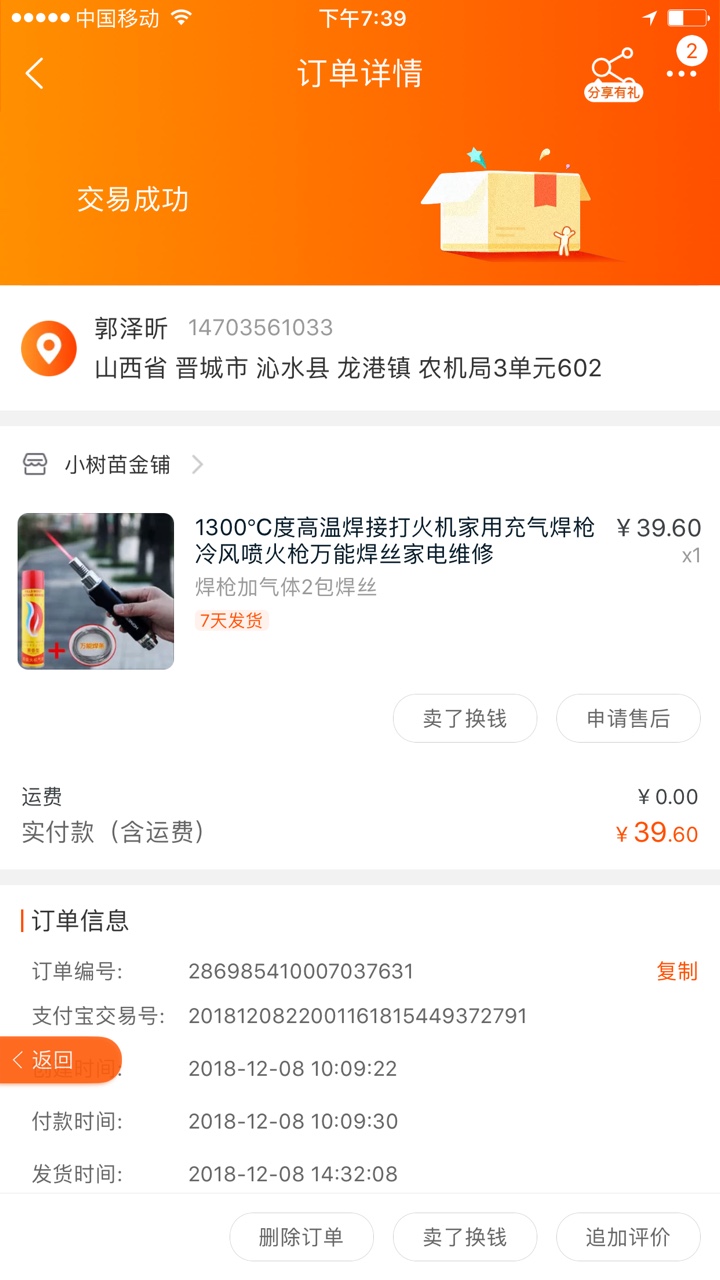This screenshot has width=720, height=1280.
Task: Tap the 分享有礼 share icon
Action: (613, 74)
